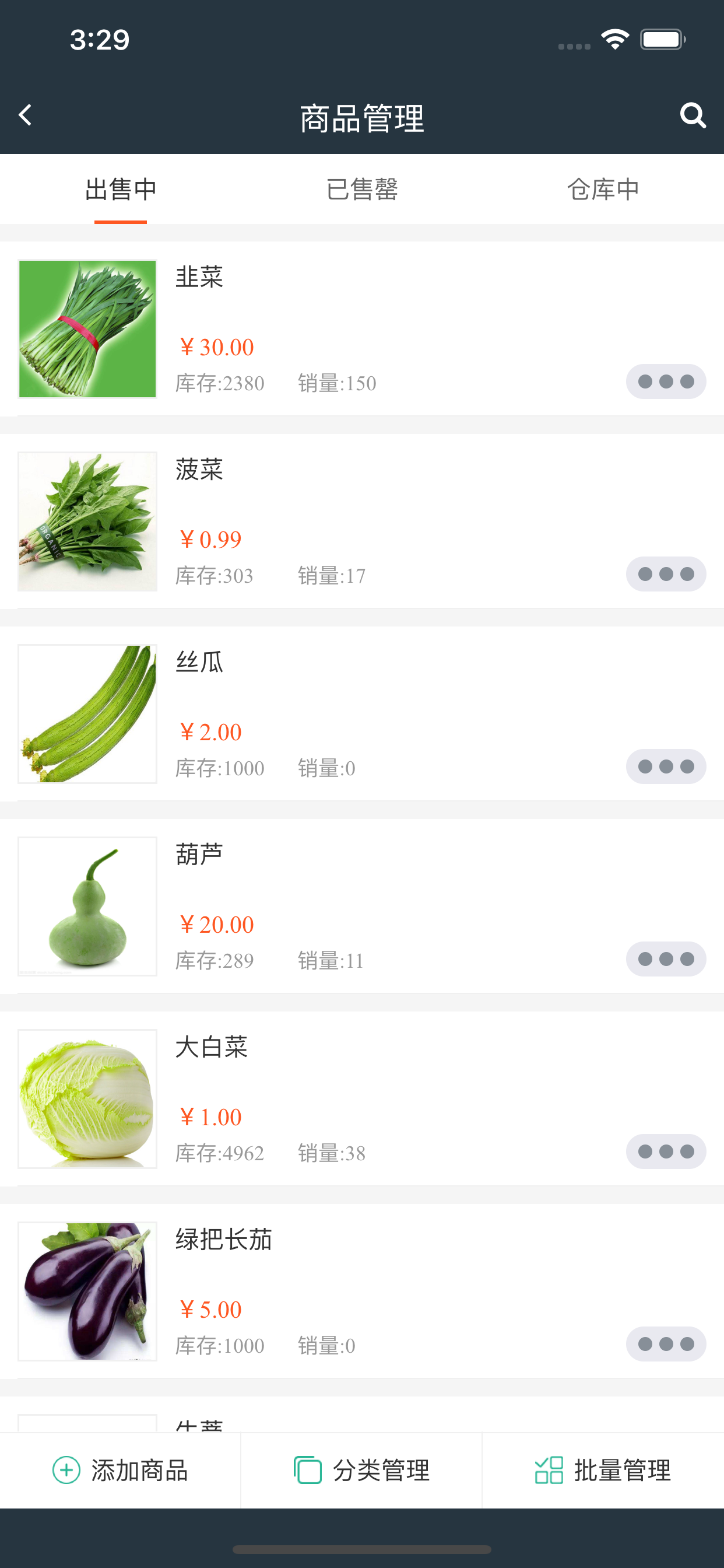The image size is (724, 1568).
Task: Open more options for 大白菜
Action: click(x=666, y=1151)
